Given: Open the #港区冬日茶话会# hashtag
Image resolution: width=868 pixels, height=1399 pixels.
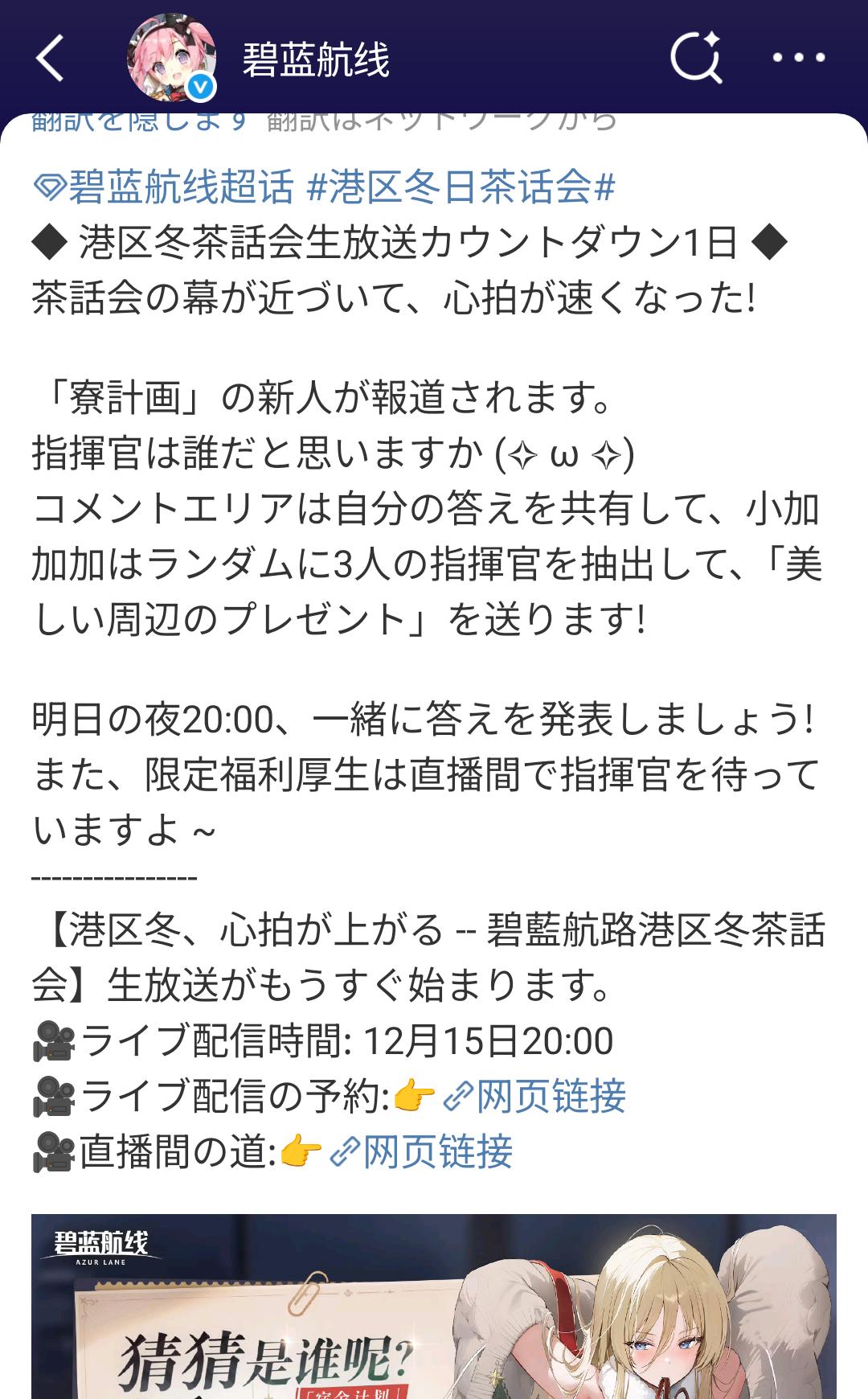Looking at the screenshot, I should pos(461,187).
